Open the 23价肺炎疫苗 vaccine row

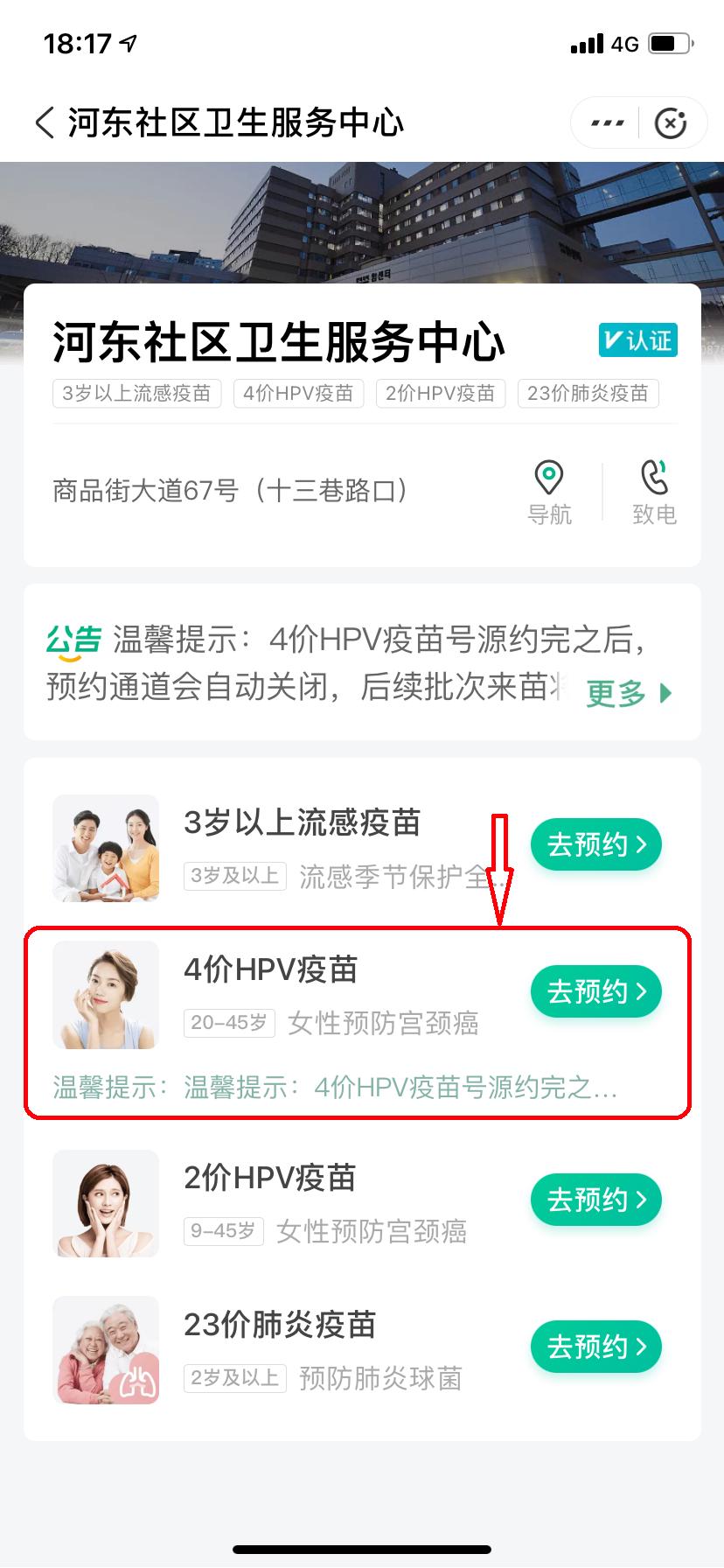324,1350
